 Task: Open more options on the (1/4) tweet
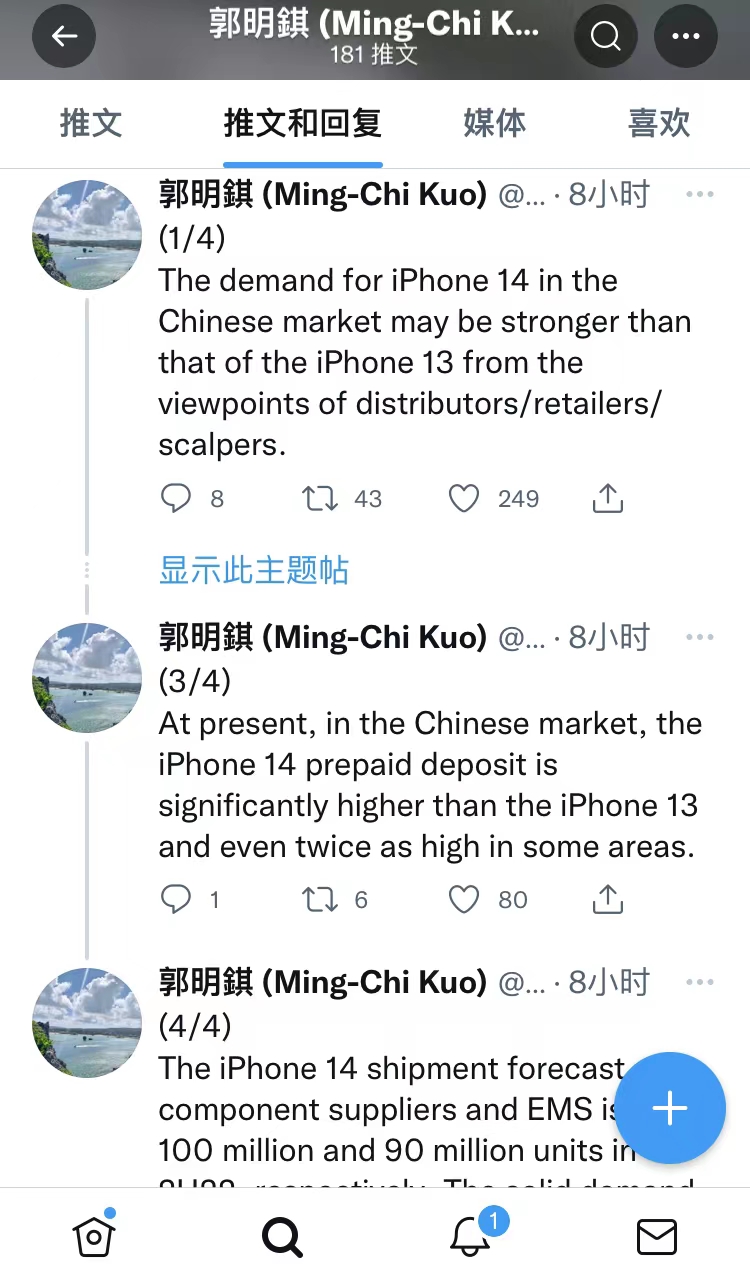click(x=700, y=195)
